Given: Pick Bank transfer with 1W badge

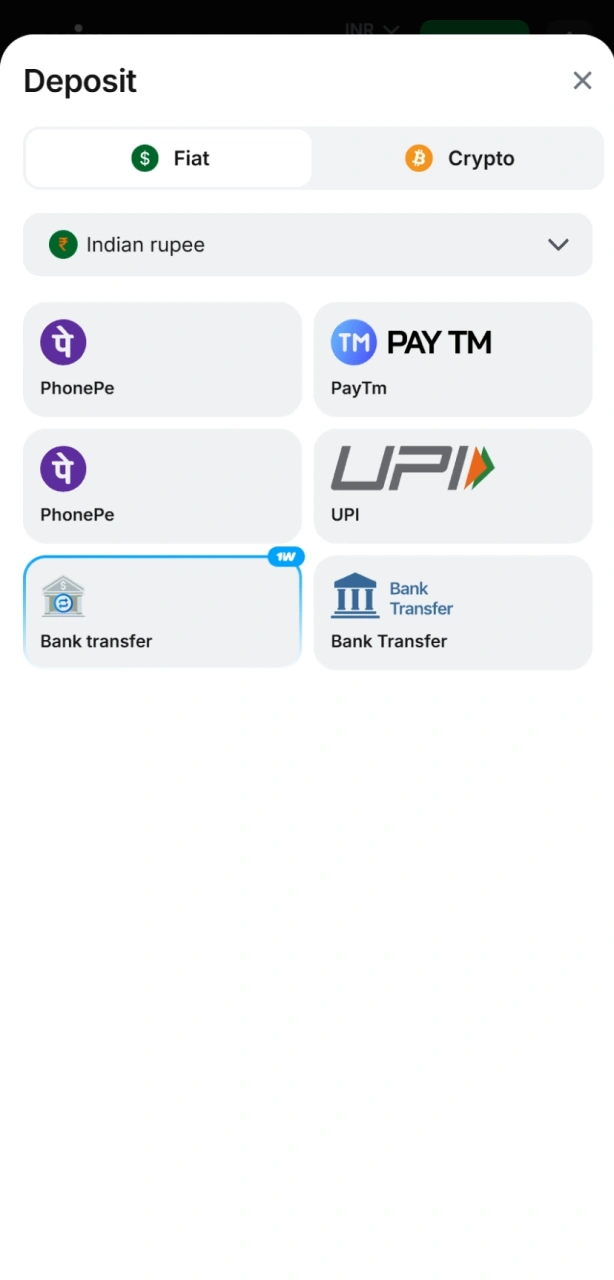Looking at the screenshot, I should click(x=162, y=612).
